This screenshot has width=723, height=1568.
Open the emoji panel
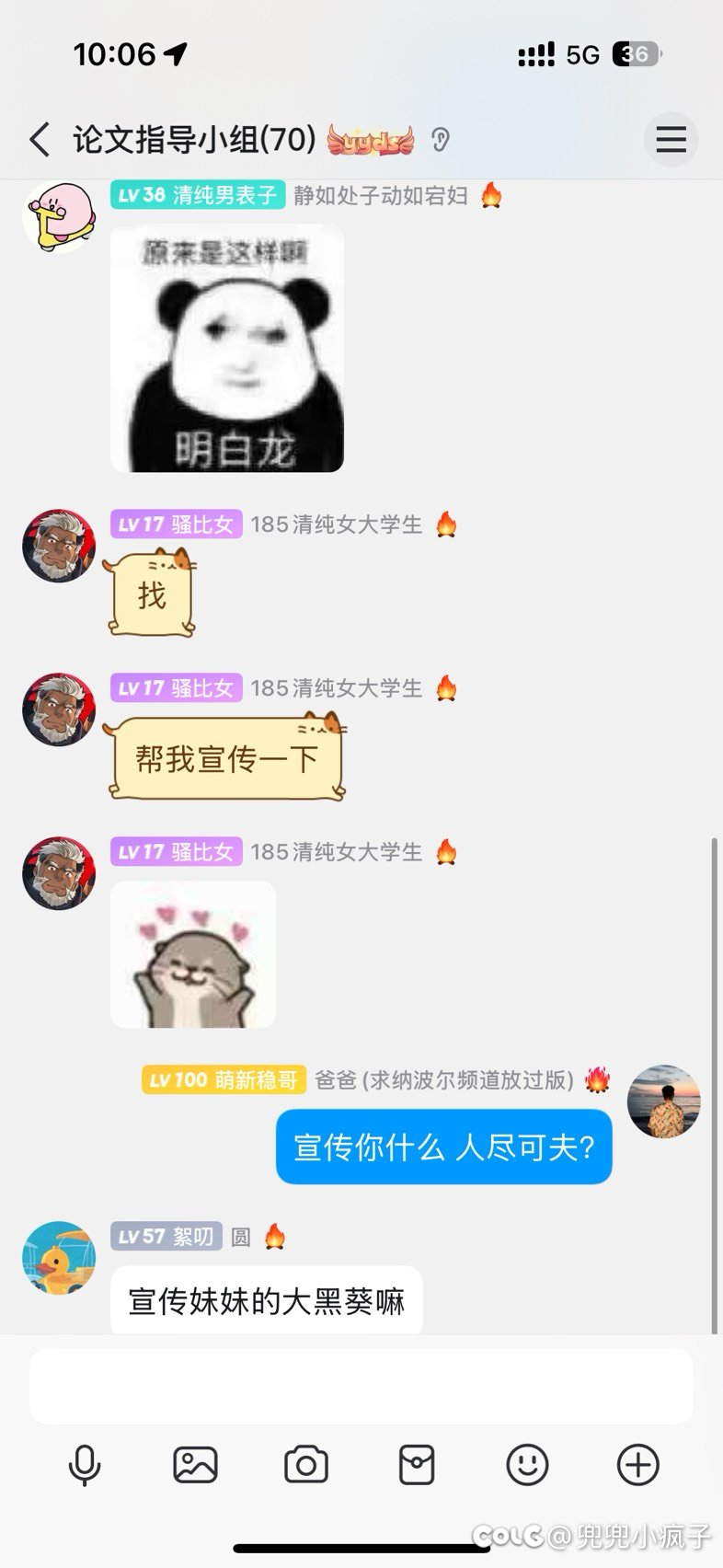click(527, 1464)
